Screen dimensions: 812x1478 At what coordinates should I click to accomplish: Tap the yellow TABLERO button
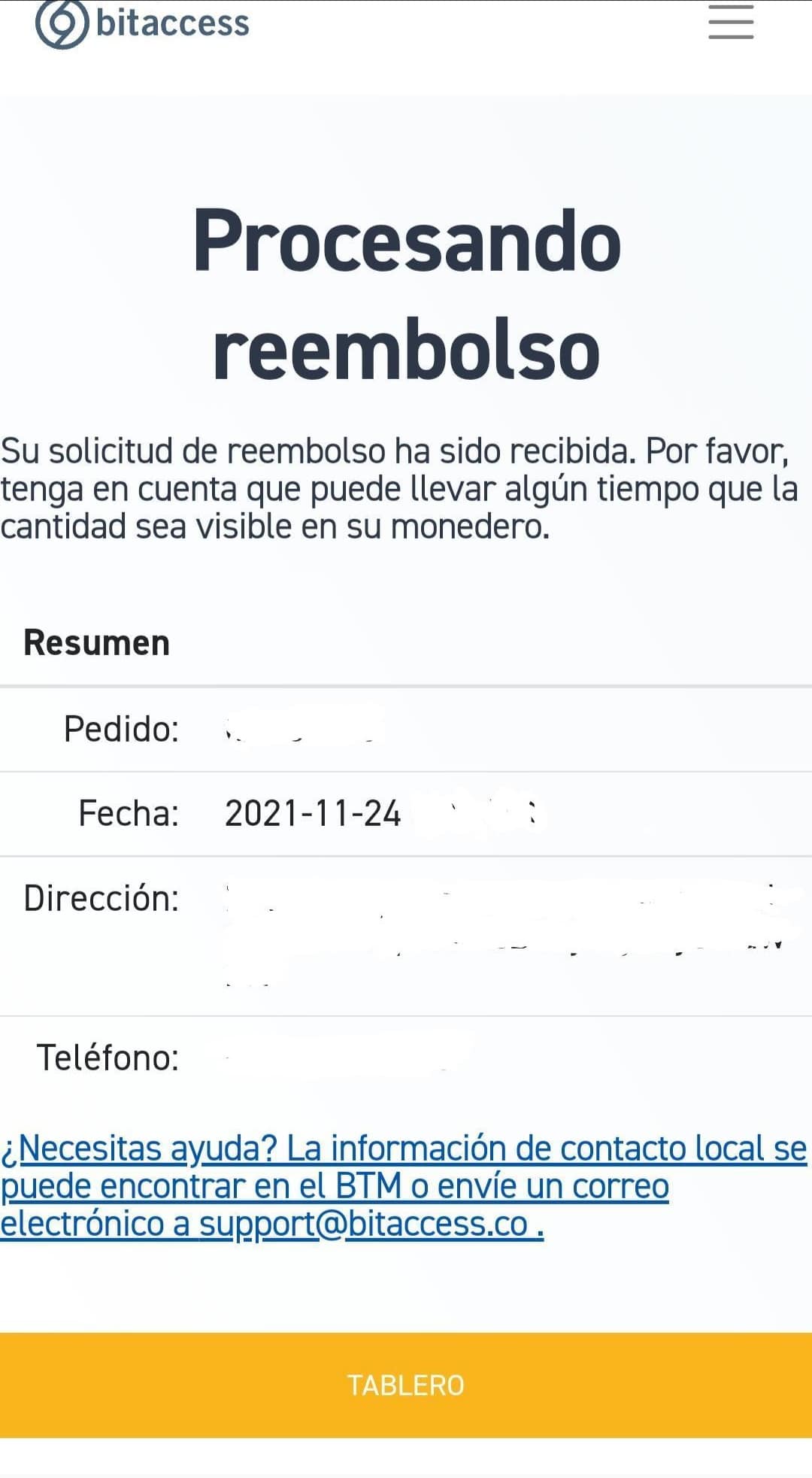click(406, 1385)
